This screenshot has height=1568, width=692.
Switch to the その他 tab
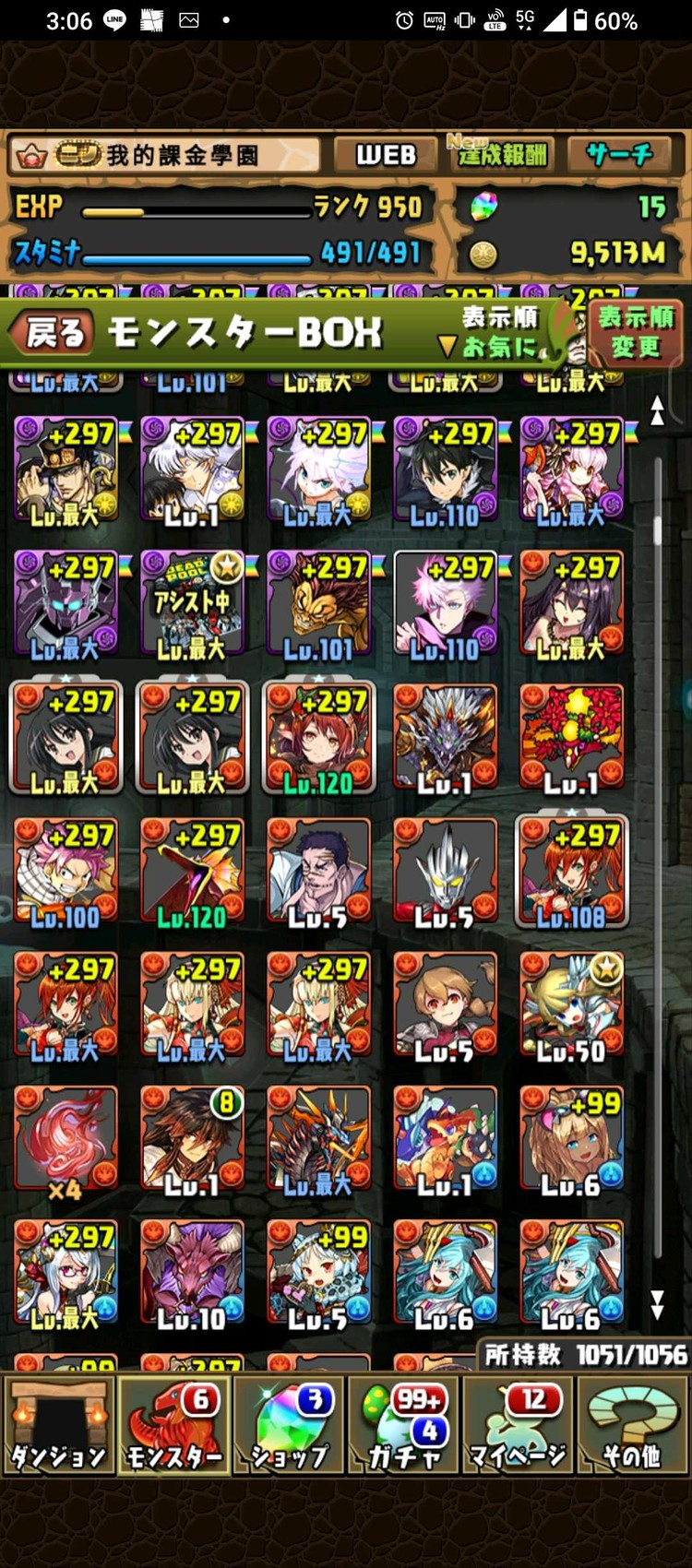[x=632, y=1425]
